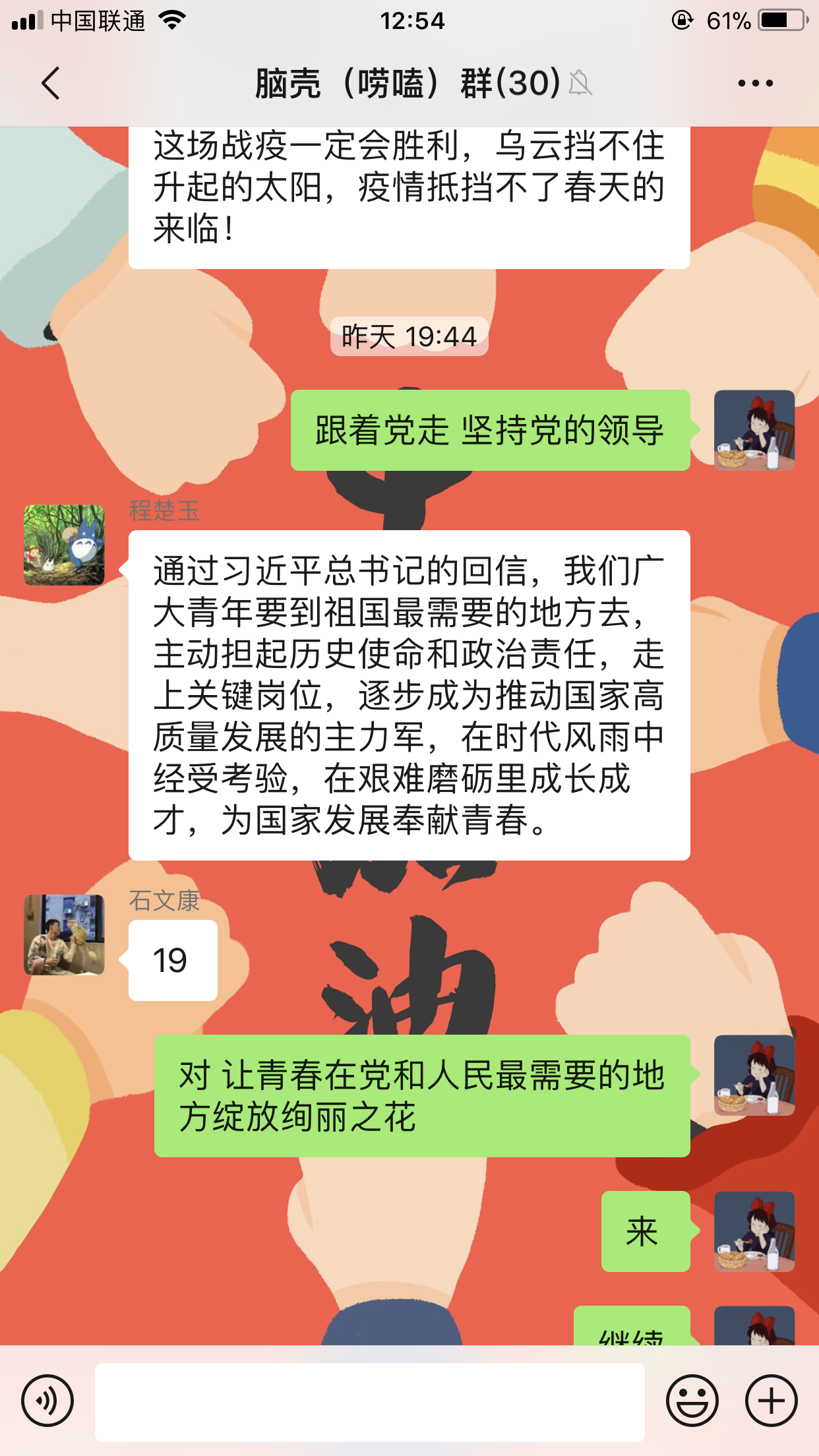The image size is (819, 1456).
Task: Open 石文康's profile avatar
Action: click(64, 934)
